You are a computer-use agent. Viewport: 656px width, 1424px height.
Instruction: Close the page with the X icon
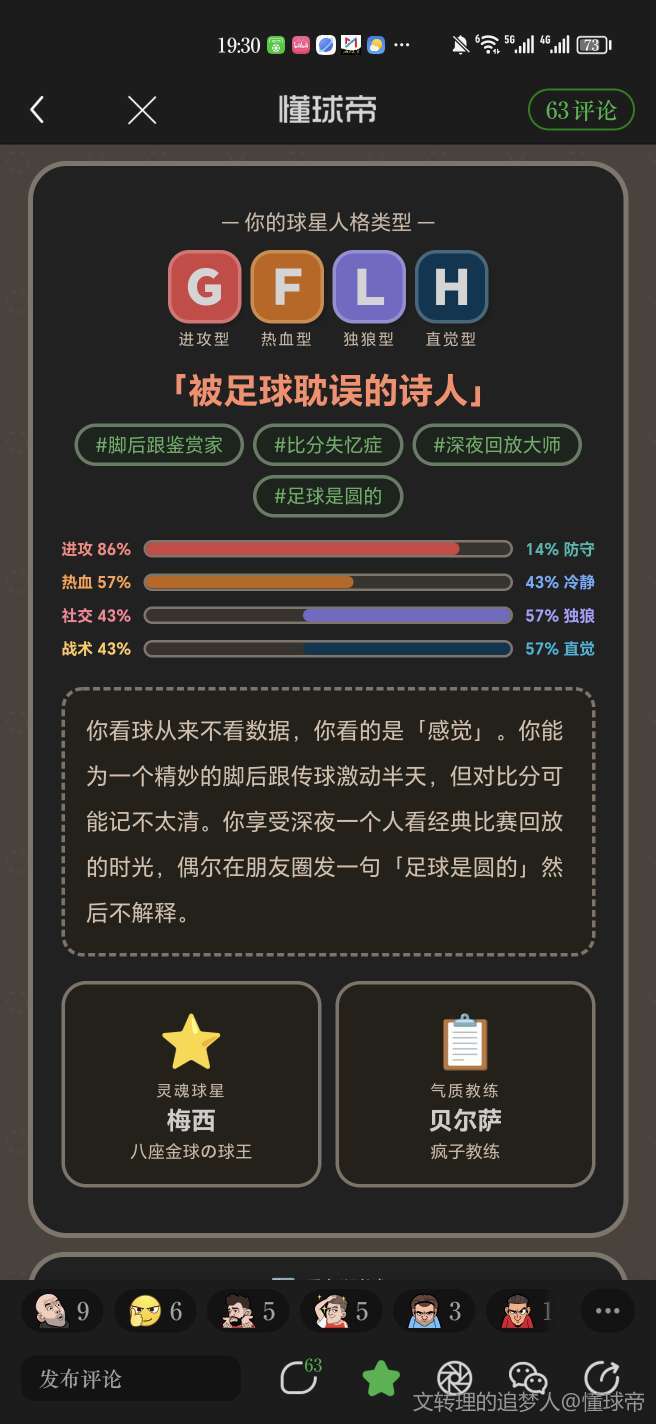pyautogui.click(x=142, y=110)
